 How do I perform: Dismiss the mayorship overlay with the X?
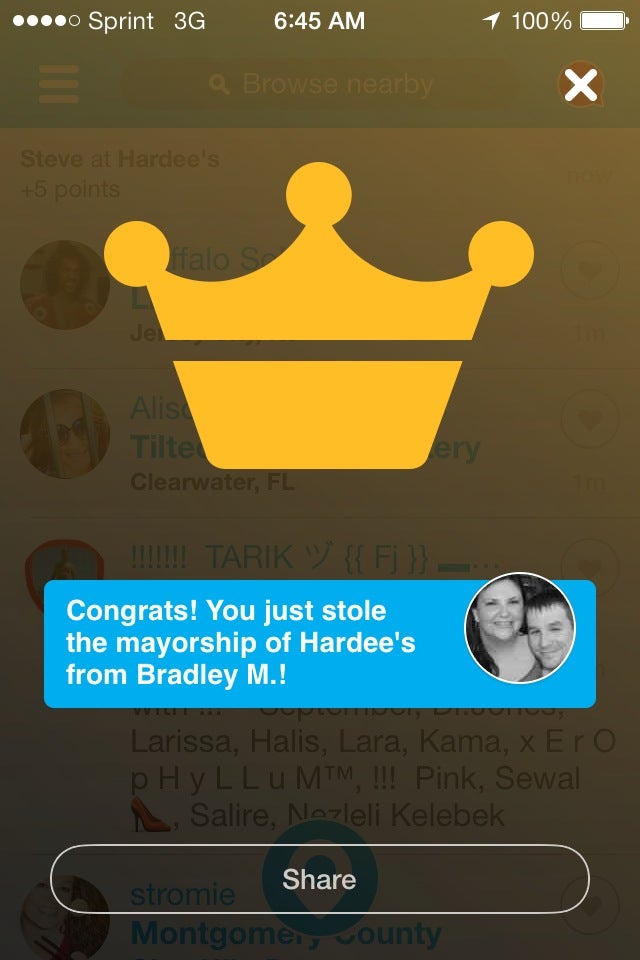581,85
